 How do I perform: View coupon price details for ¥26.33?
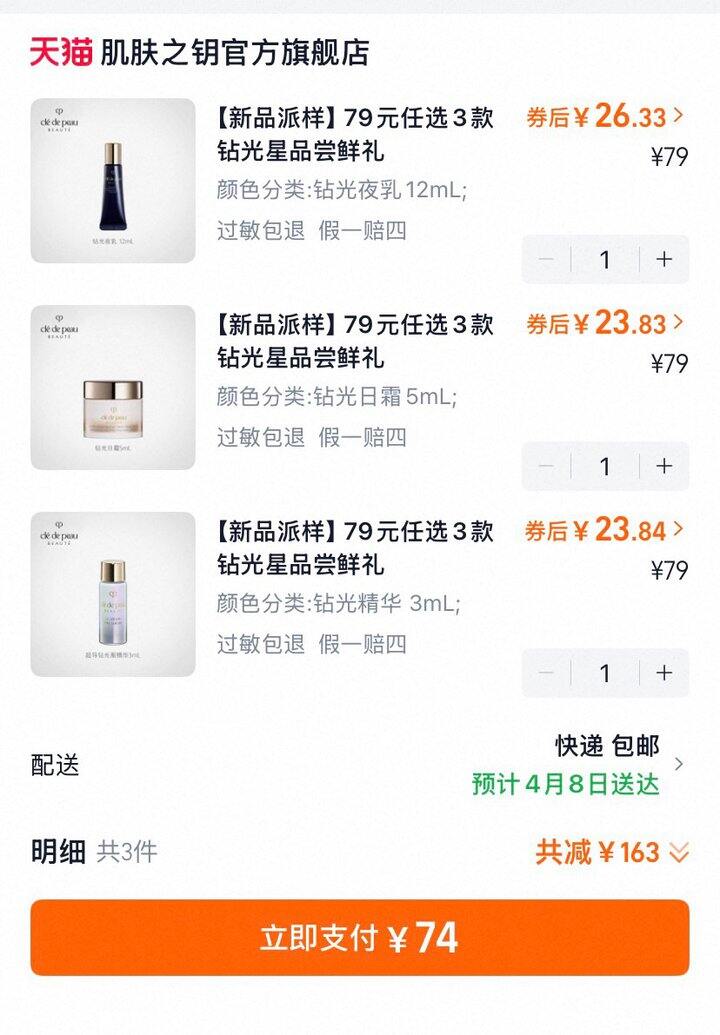coord(606,117)
